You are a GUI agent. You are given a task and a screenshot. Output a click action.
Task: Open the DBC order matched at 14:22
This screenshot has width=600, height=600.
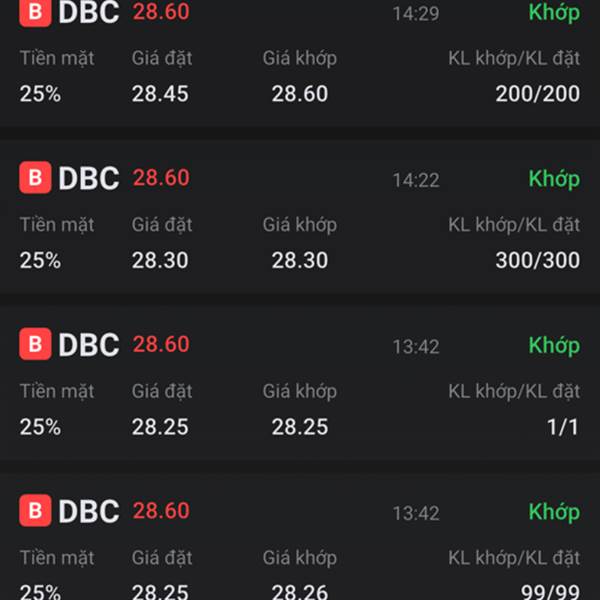300,220
